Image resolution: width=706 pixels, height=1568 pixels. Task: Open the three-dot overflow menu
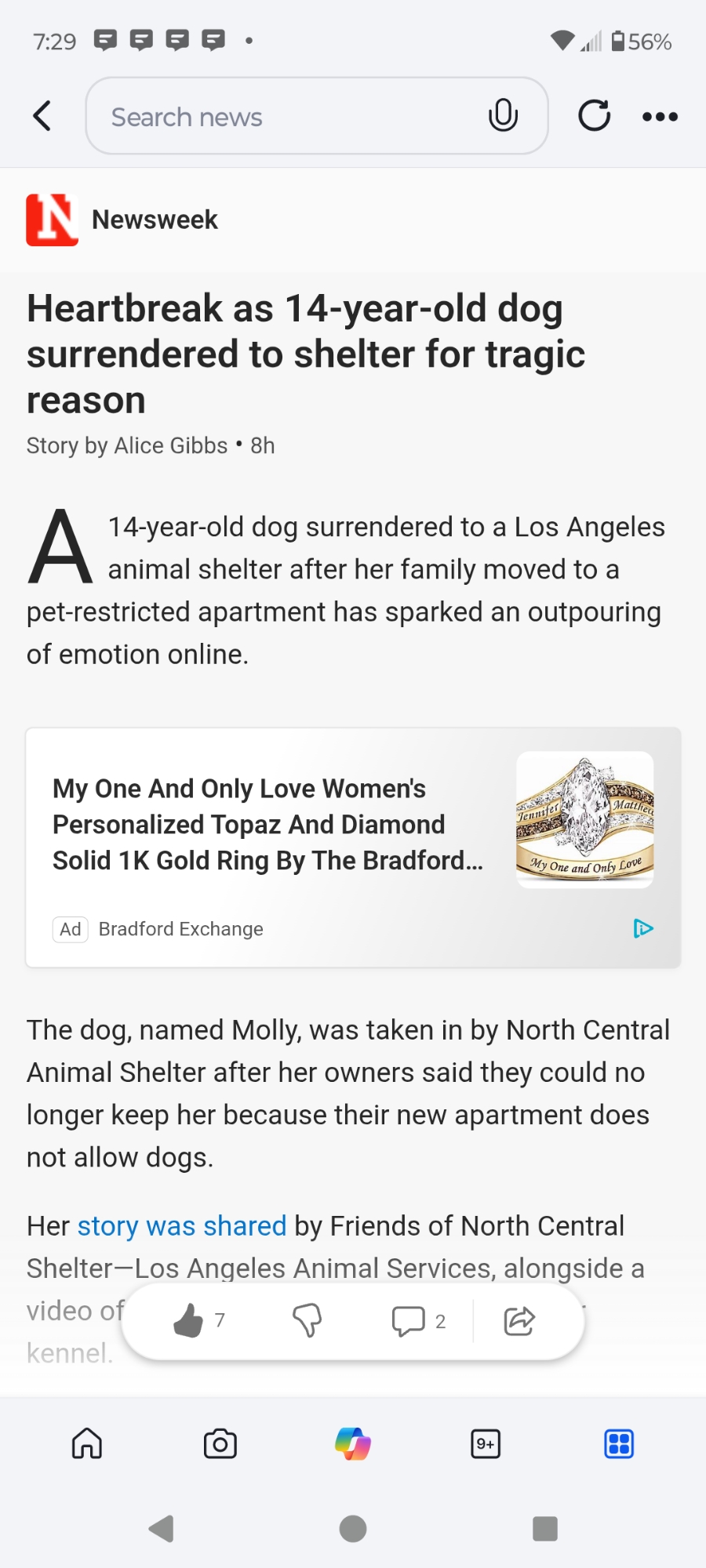(660, 117)
